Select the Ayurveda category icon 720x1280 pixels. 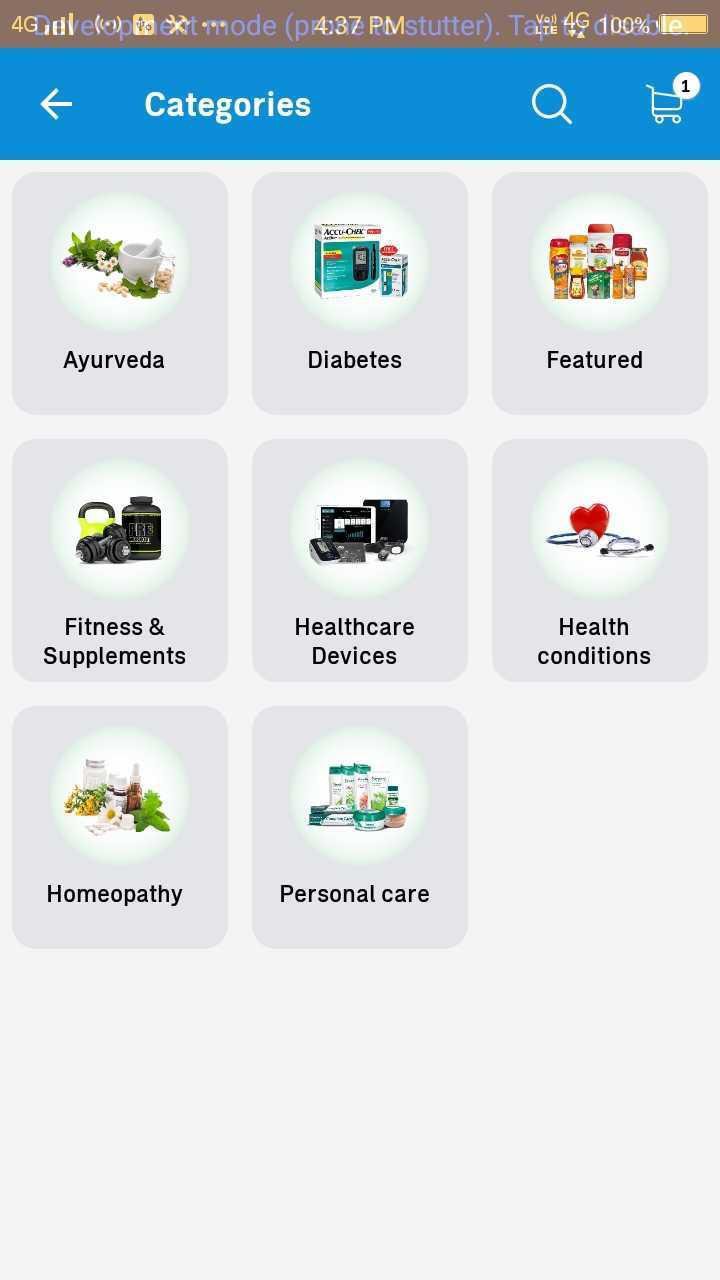point(119,261)
